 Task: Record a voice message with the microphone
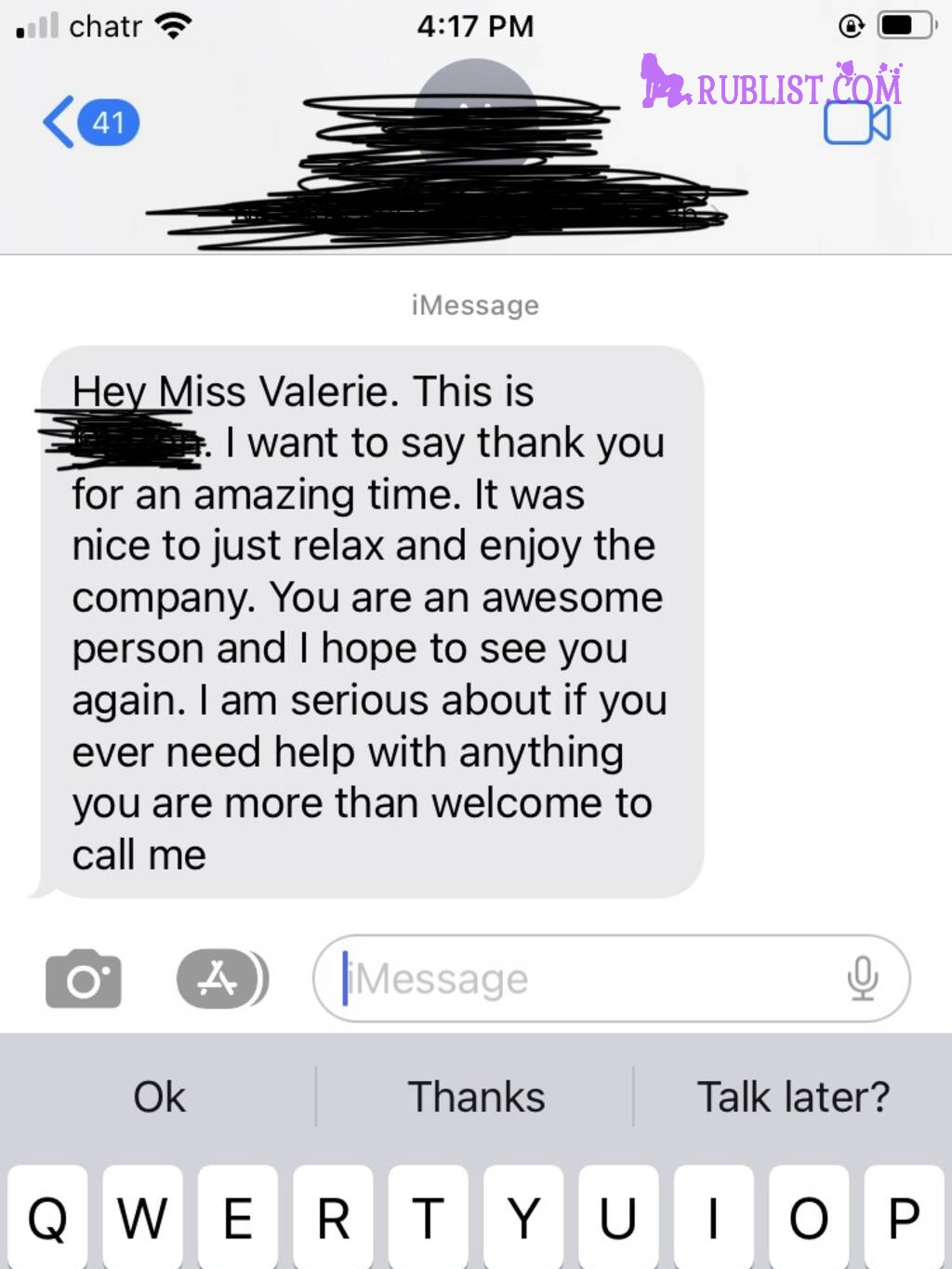pyautogui.click(x=862, y=978)
